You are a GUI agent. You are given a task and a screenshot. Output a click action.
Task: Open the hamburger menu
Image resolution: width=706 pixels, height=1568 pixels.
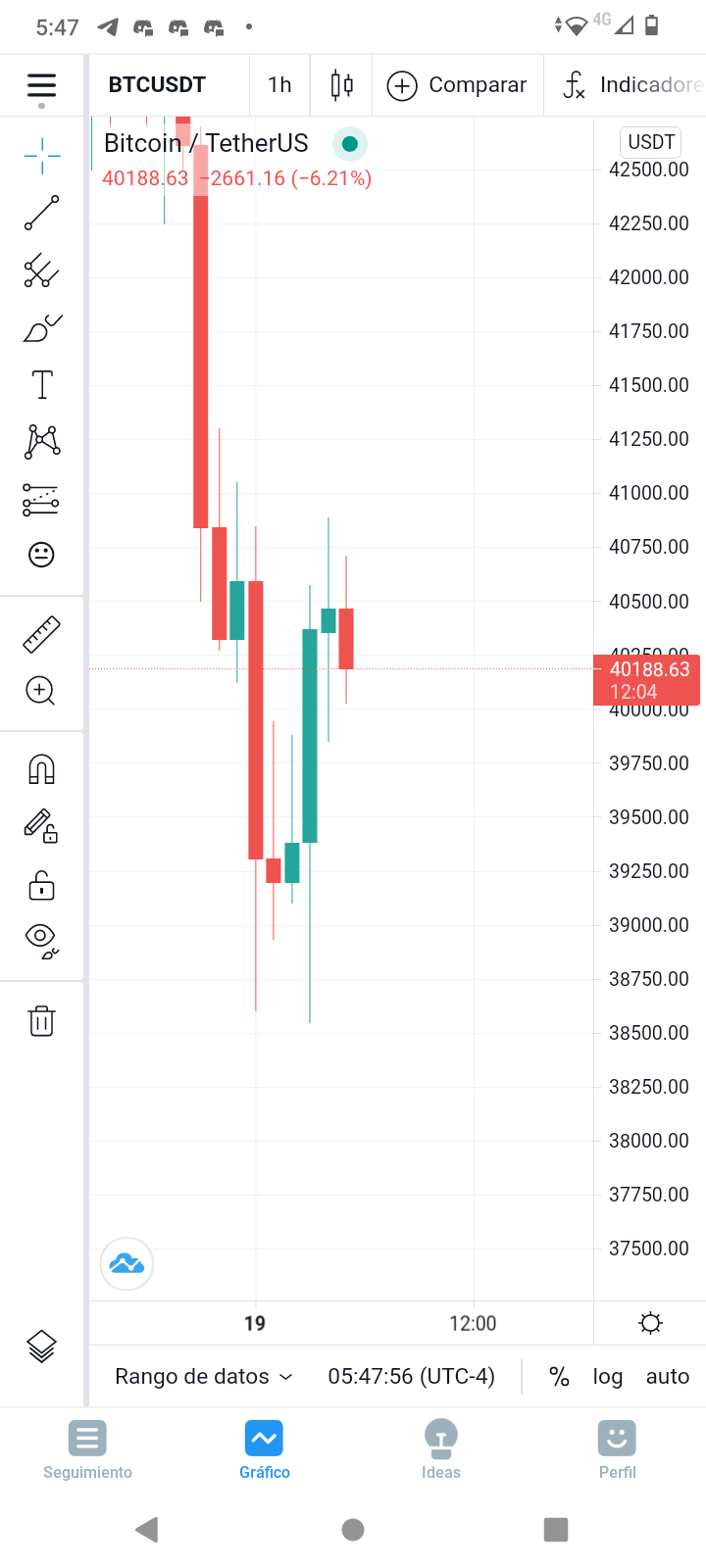41,85
